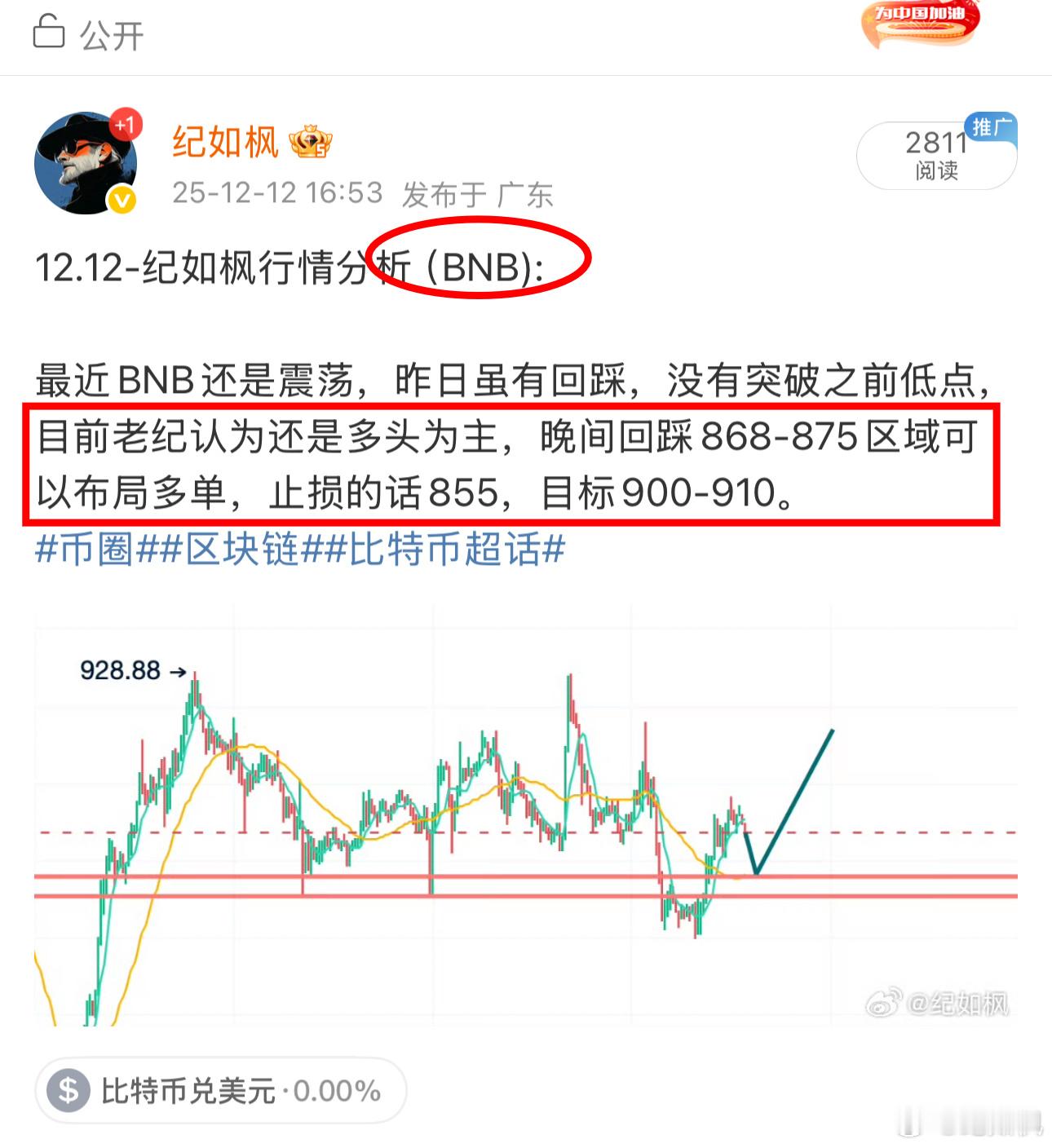
Task: Click the orange V verification badge on avatar
Action: point(121,198)
